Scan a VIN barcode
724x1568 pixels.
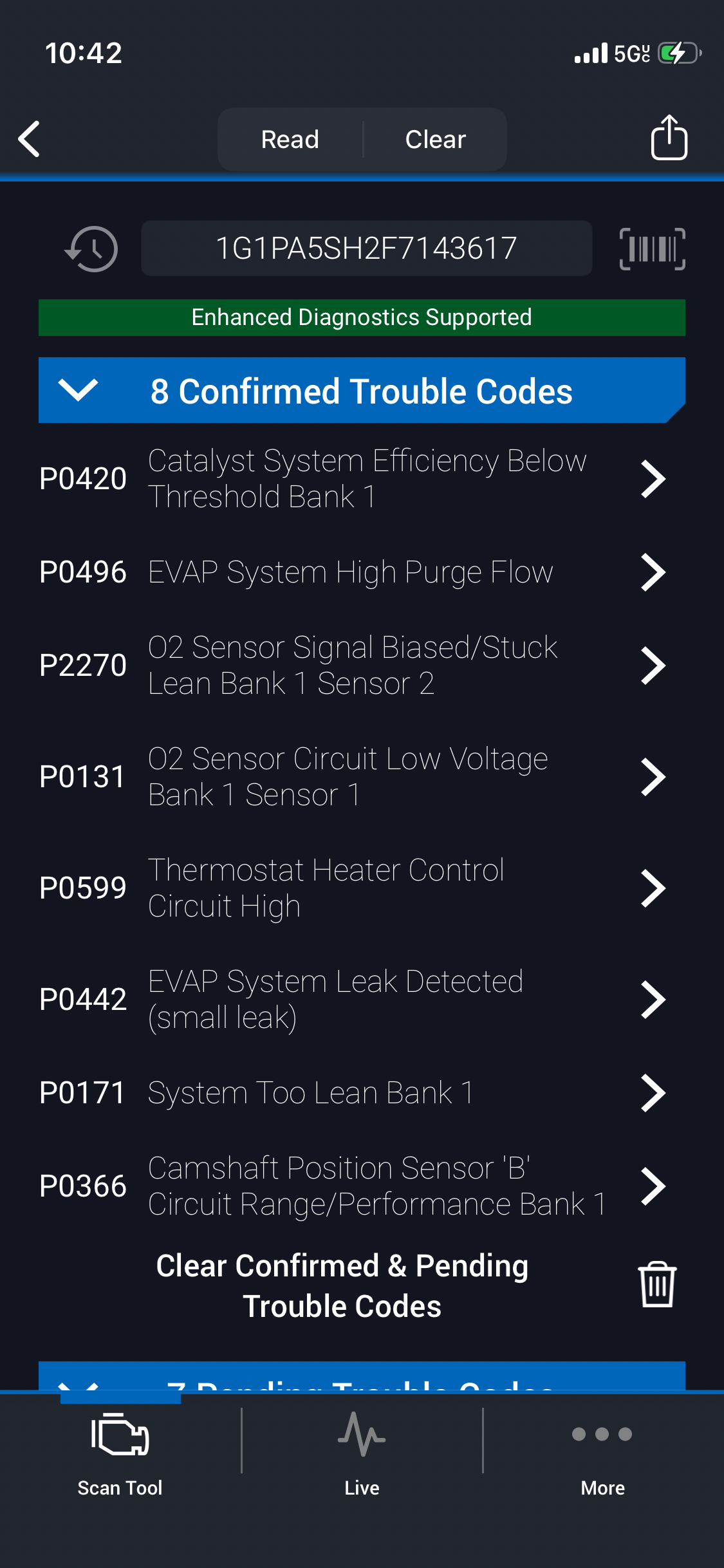click(x=652, y=248)
